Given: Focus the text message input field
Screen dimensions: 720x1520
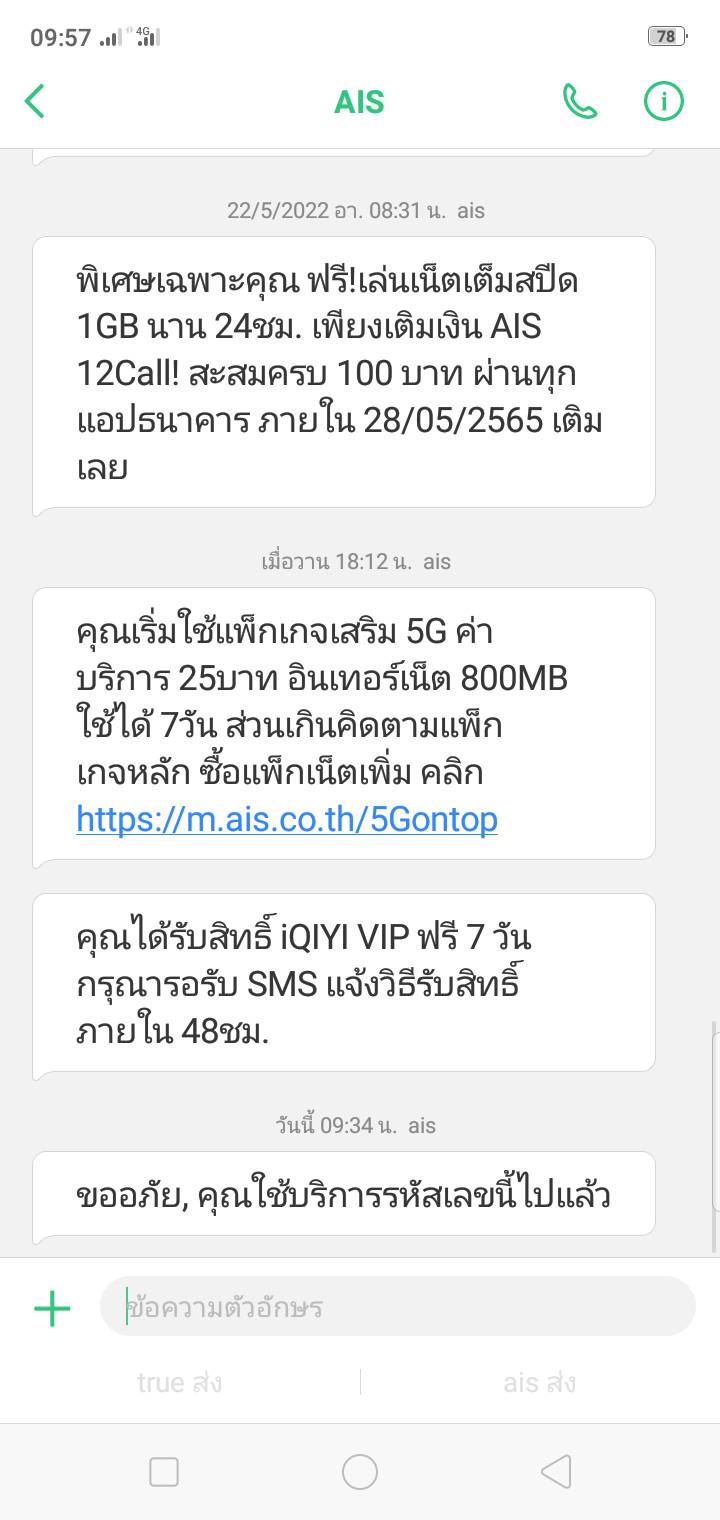Looking at the screenshot, I should tap(397, 1307).
